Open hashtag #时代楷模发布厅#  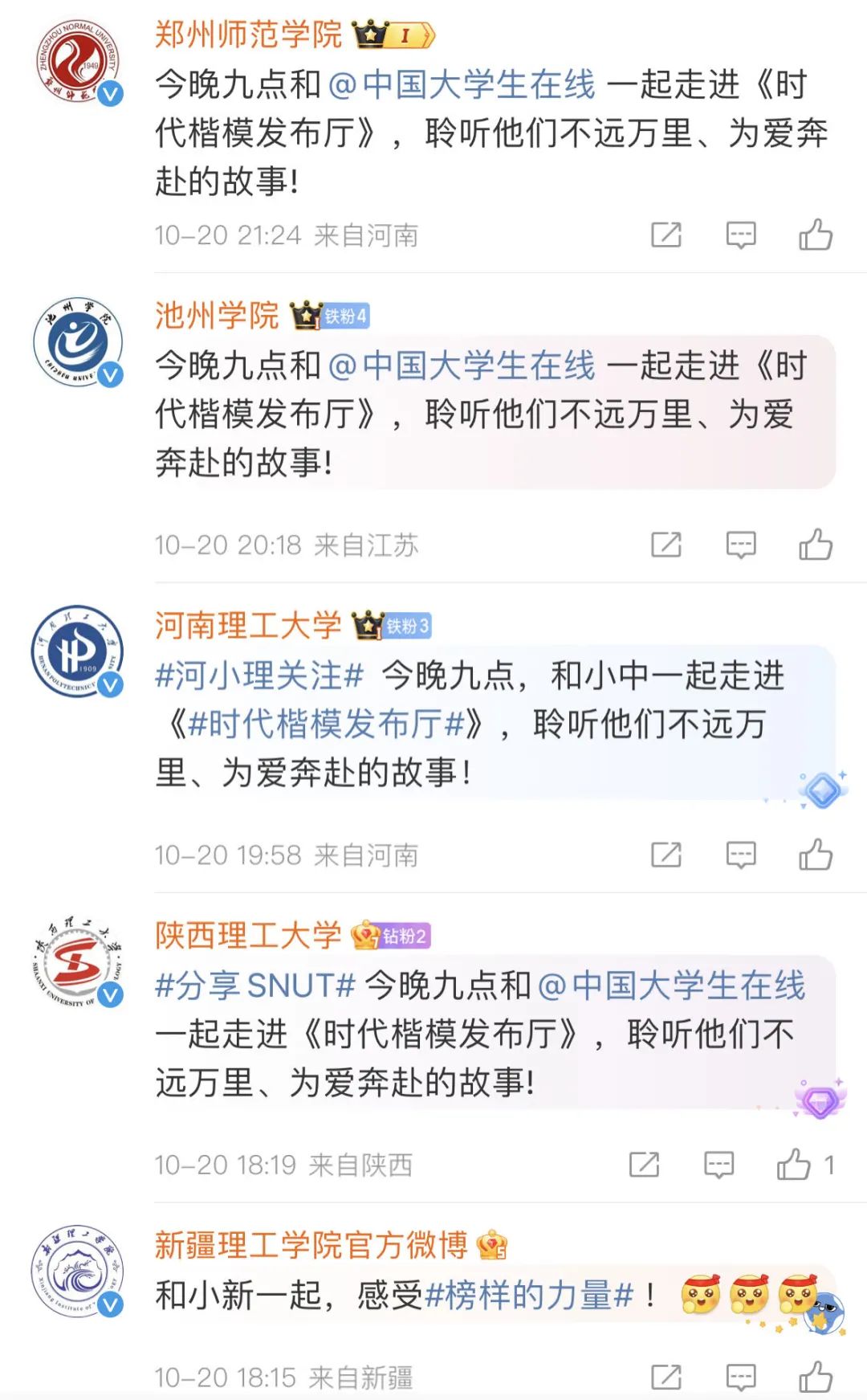pos(326,724)
